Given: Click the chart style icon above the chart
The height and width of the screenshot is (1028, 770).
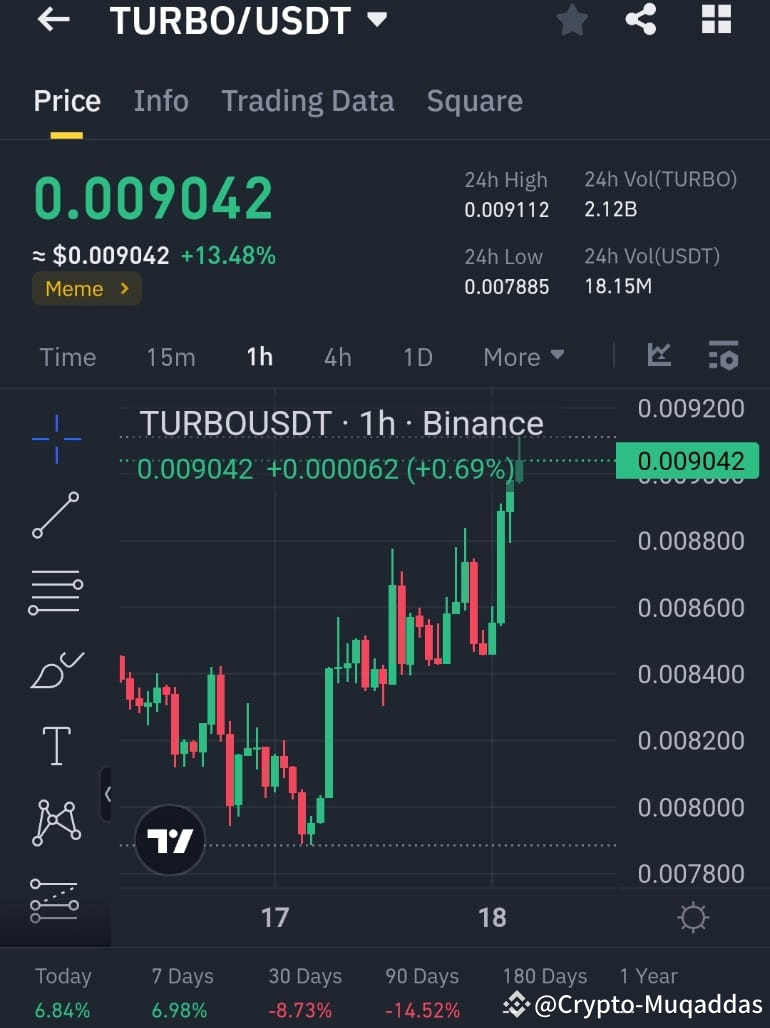Looking at the screenshot, I should [659, 356].
